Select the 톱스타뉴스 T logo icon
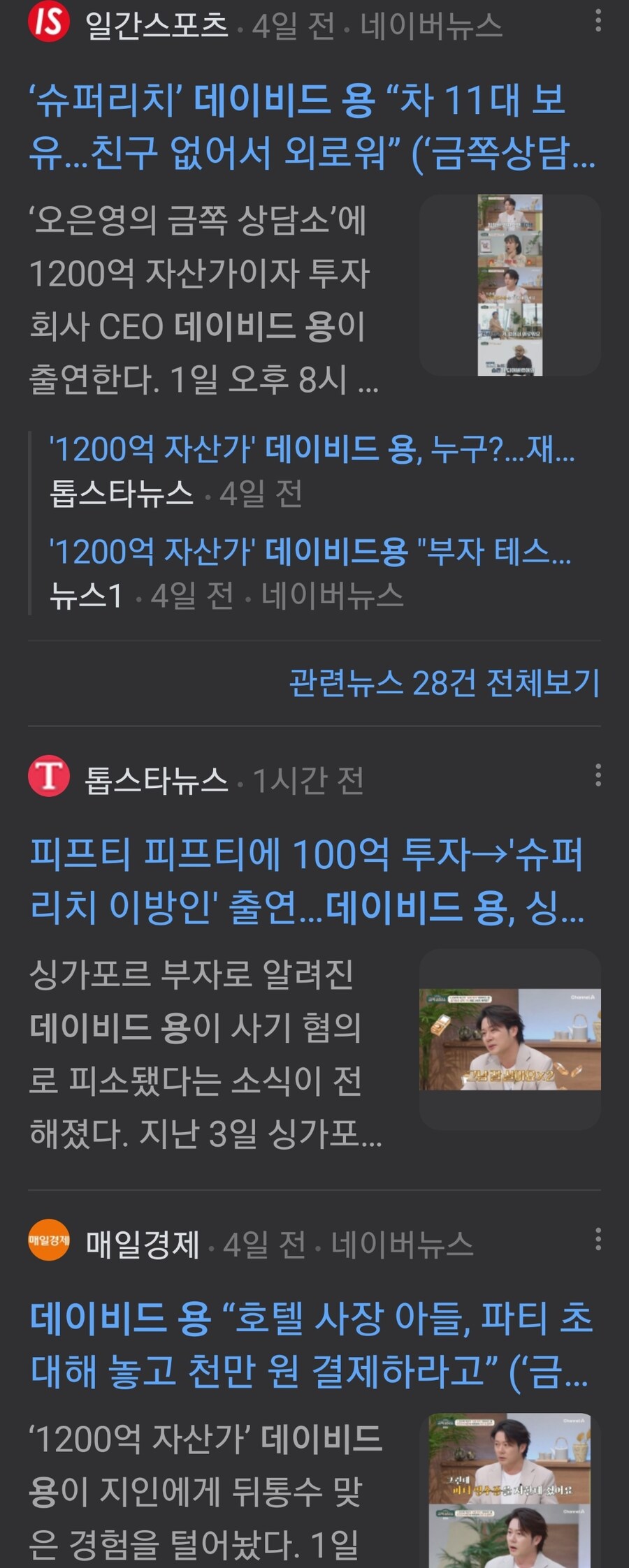Image resolution: width=629 pixels, height=1568 pixels. click(48, 779)
